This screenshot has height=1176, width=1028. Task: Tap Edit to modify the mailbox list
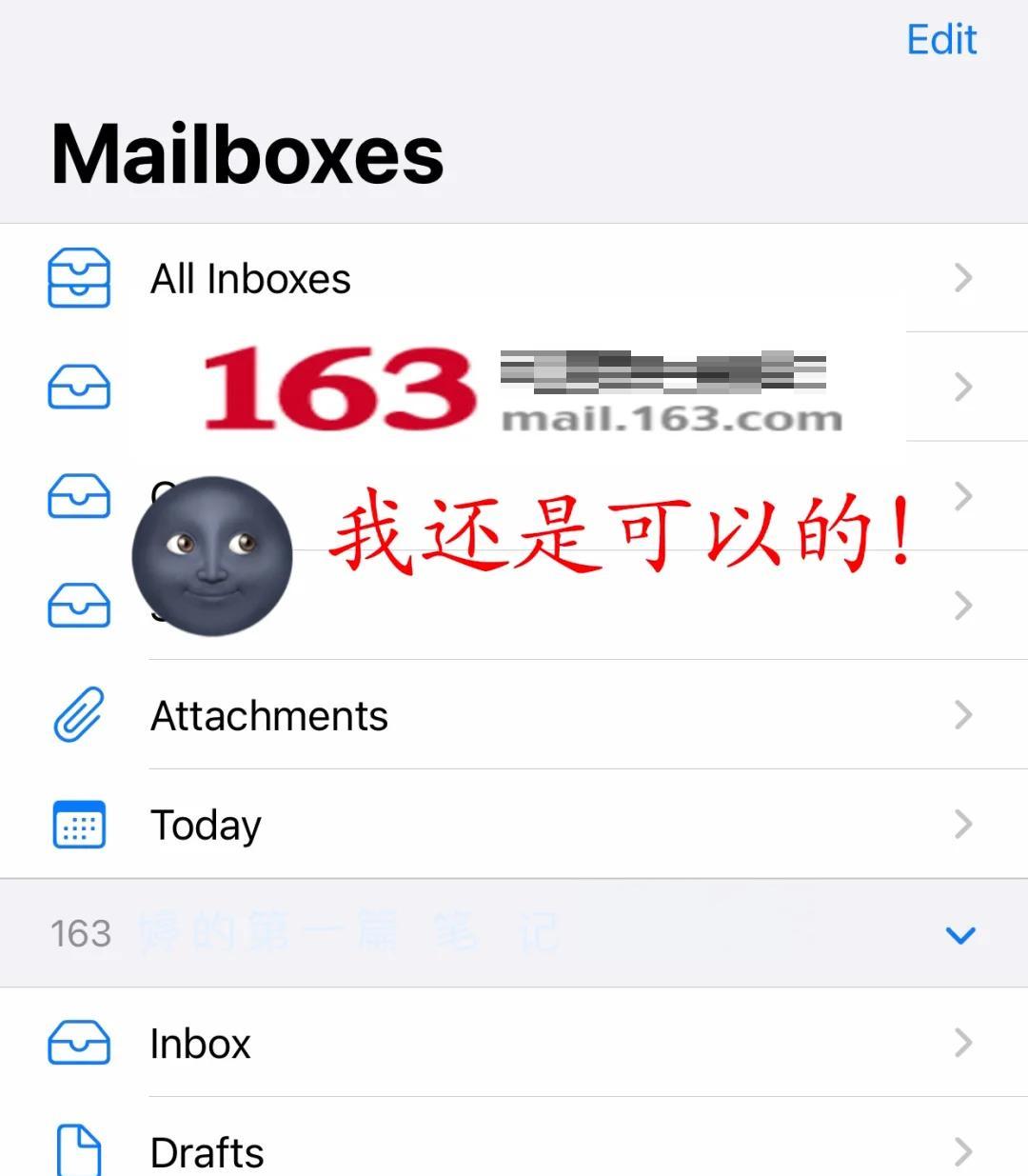tap(941, 40)
